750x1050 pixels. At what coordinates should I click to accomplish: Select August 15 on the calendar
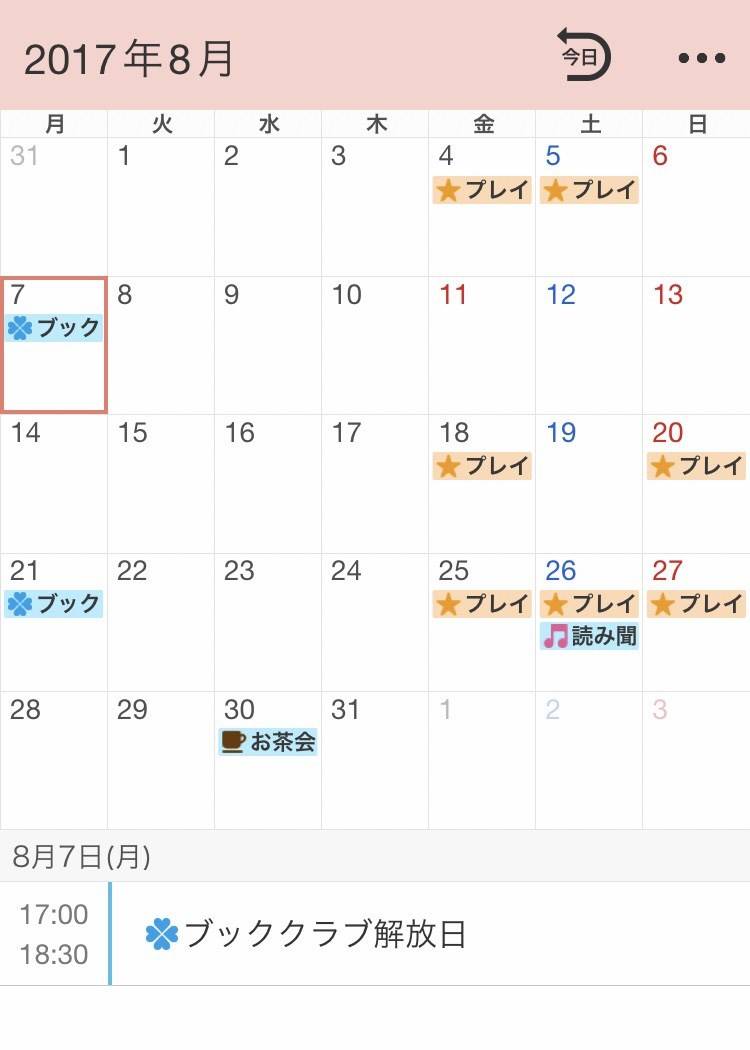[x=161, y=483]
